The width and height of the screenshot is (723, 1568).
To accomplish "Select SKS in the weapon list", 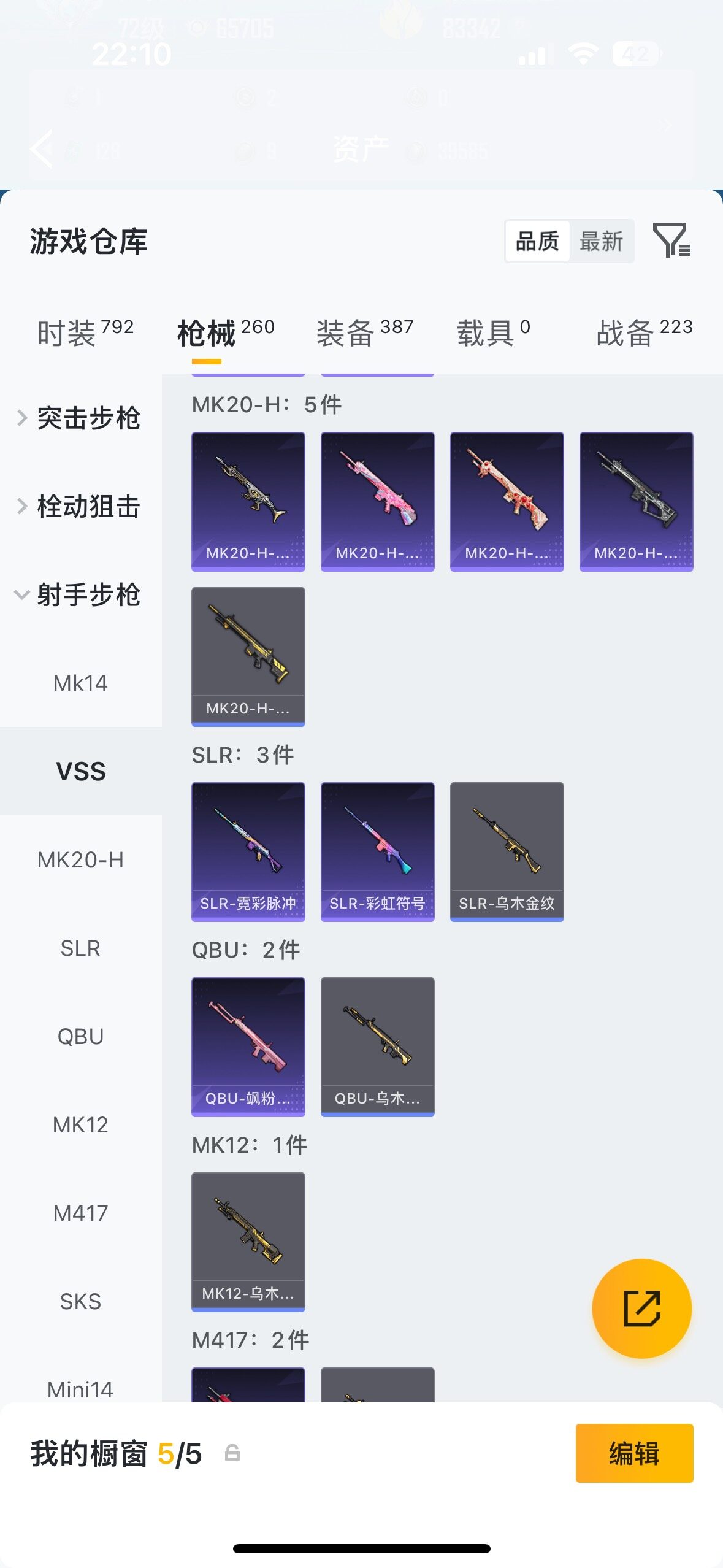I will tap(80, 1302).
